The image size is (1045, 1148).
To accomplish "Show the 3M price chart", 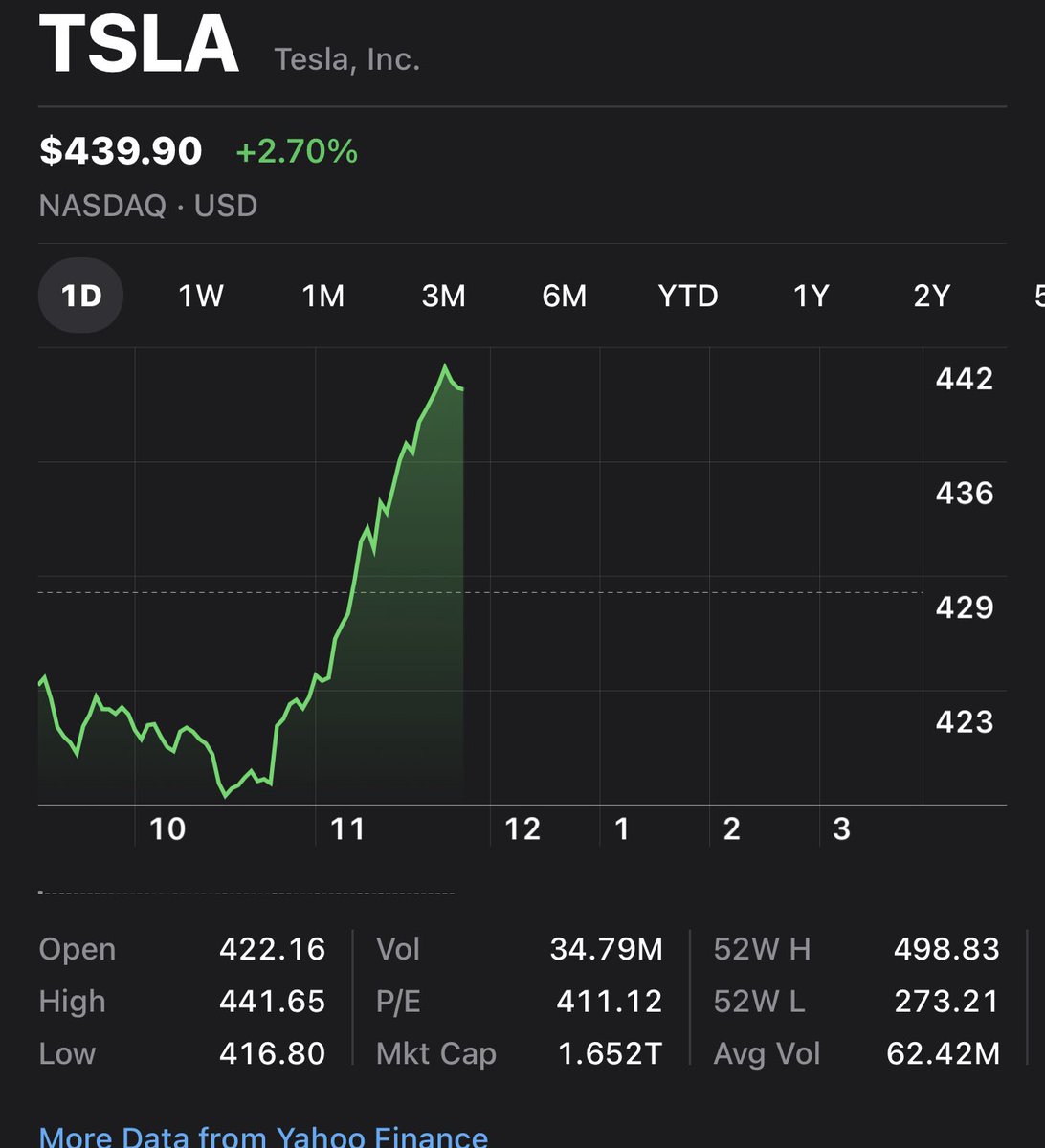I will [443, 296].
